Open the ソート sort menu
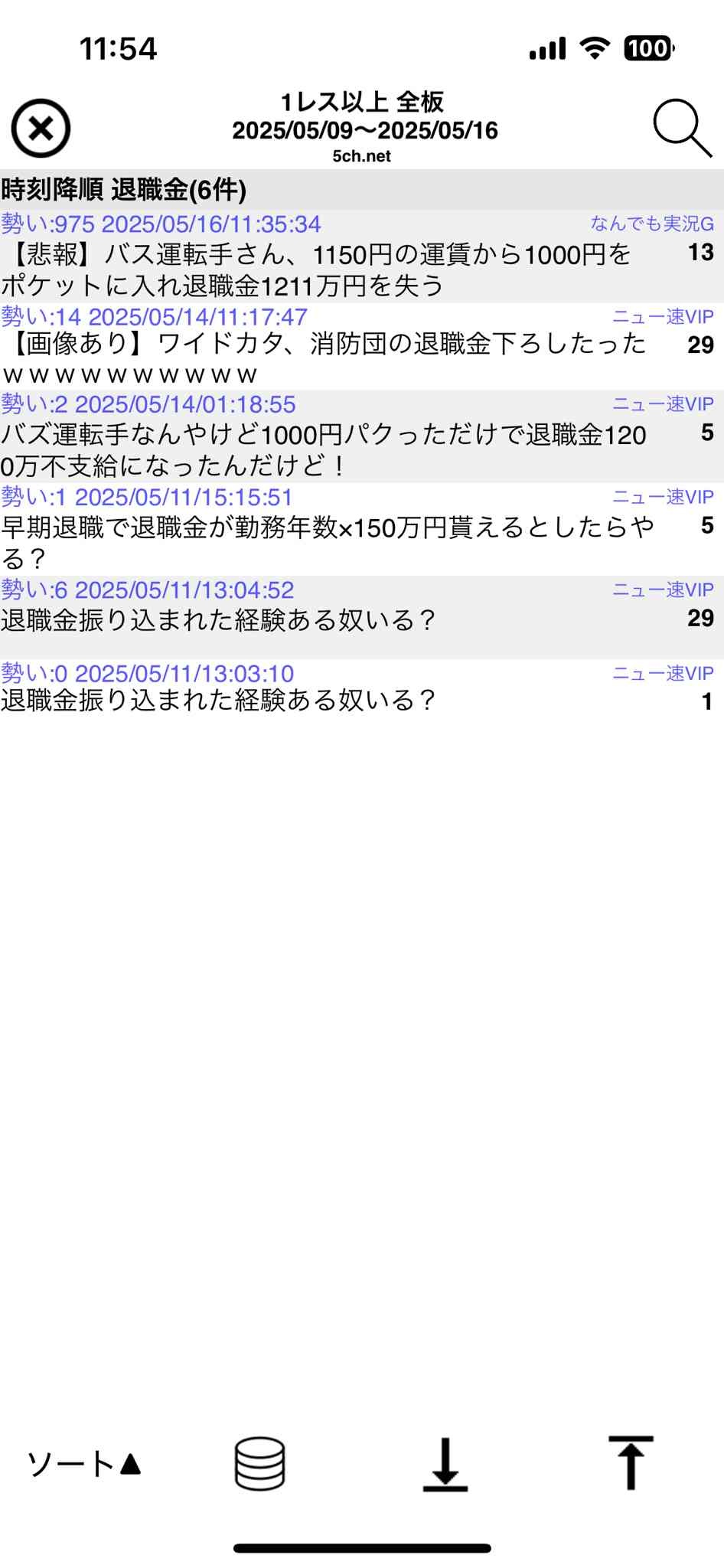Screen dimensions: 724x1568 (x=84, y=1464)
